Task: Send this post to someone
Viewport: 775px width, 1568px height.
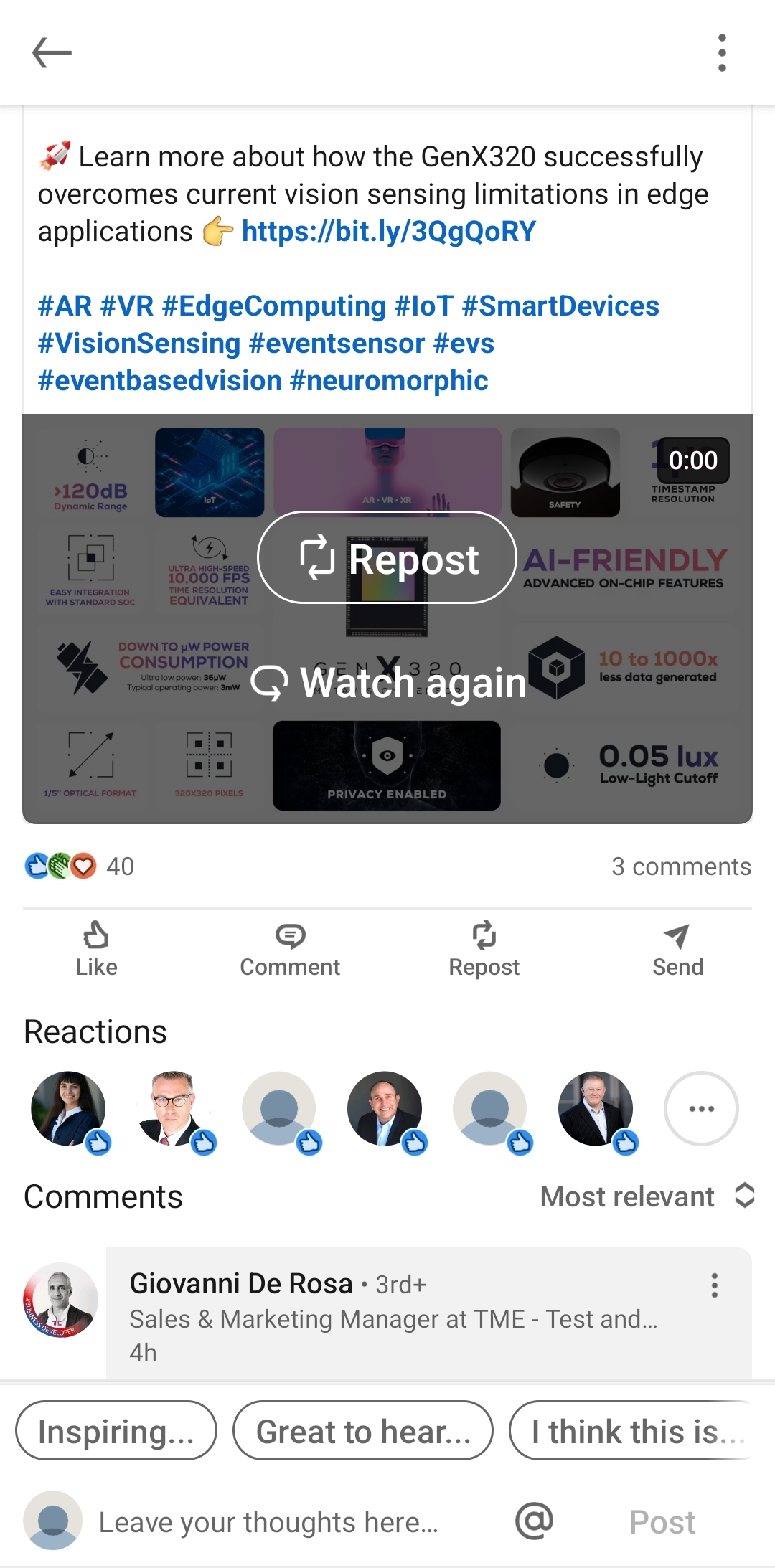Action: coord(677,949)
